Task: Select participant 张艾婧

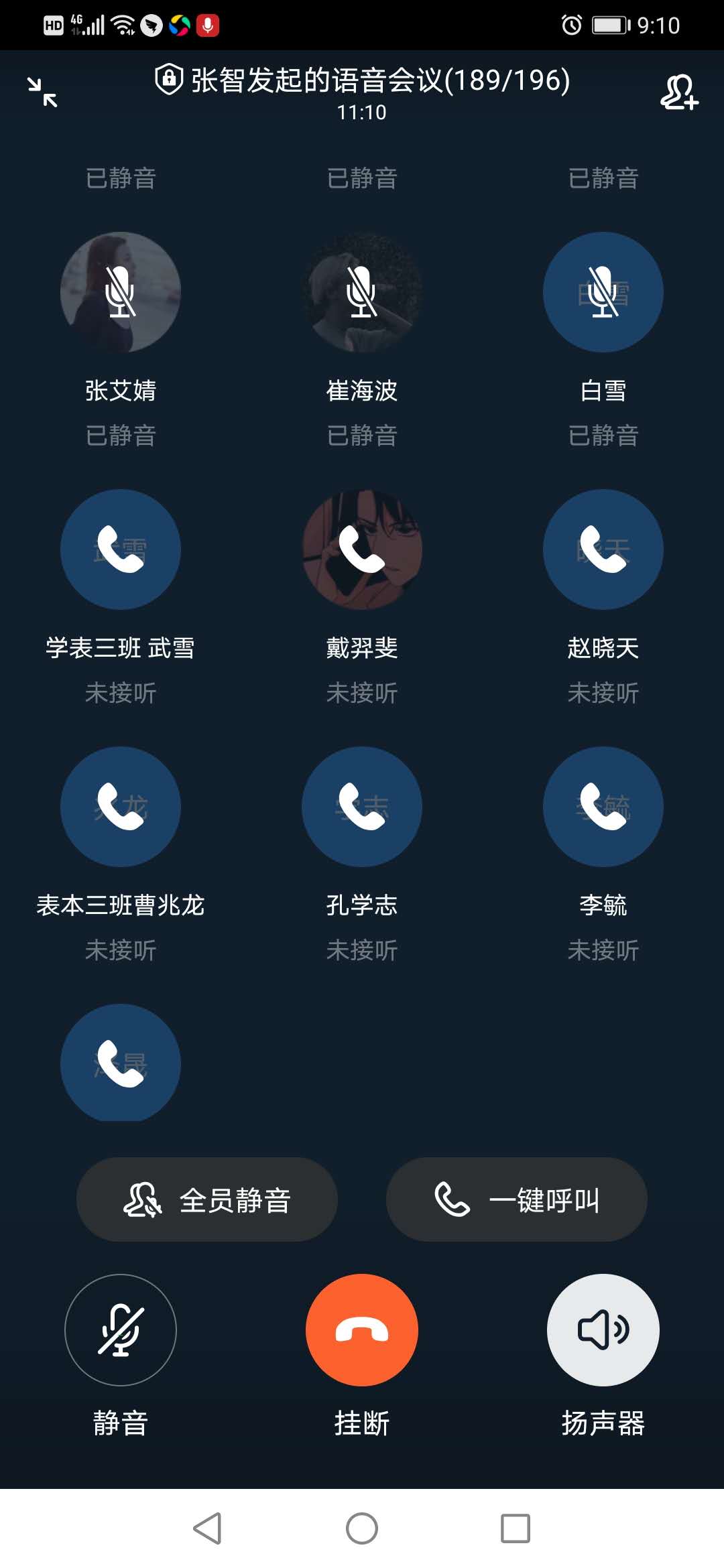Action: pos(121,292)
